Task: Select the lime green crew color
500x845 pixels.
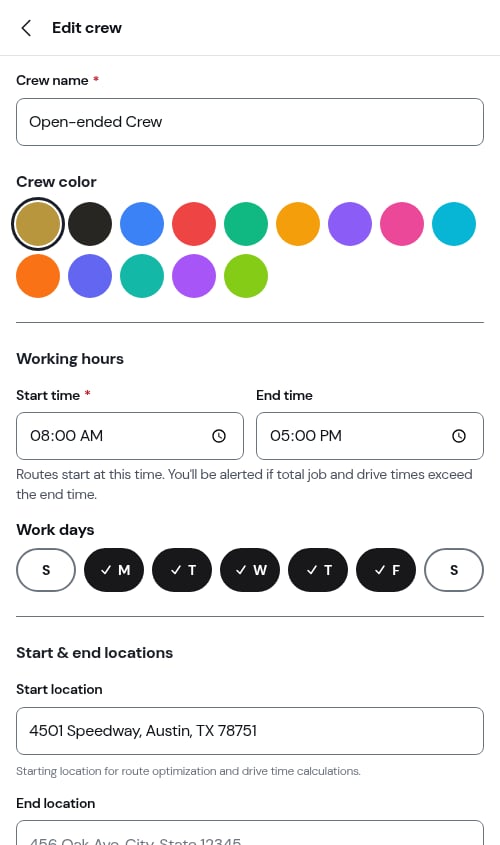Action: (x=246, y=276)
